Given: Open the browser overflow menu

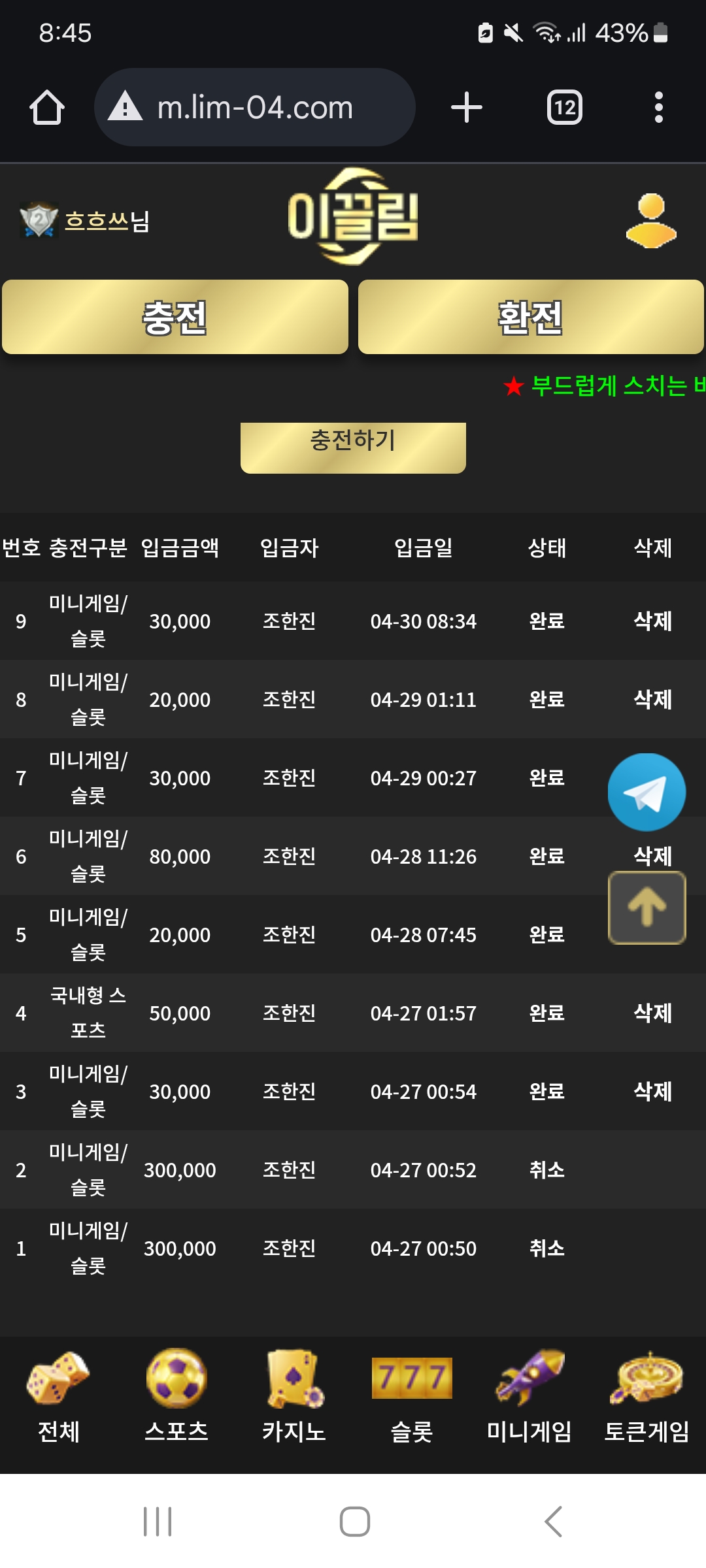Looking at the screenshot, I should [x=658, y=107].
